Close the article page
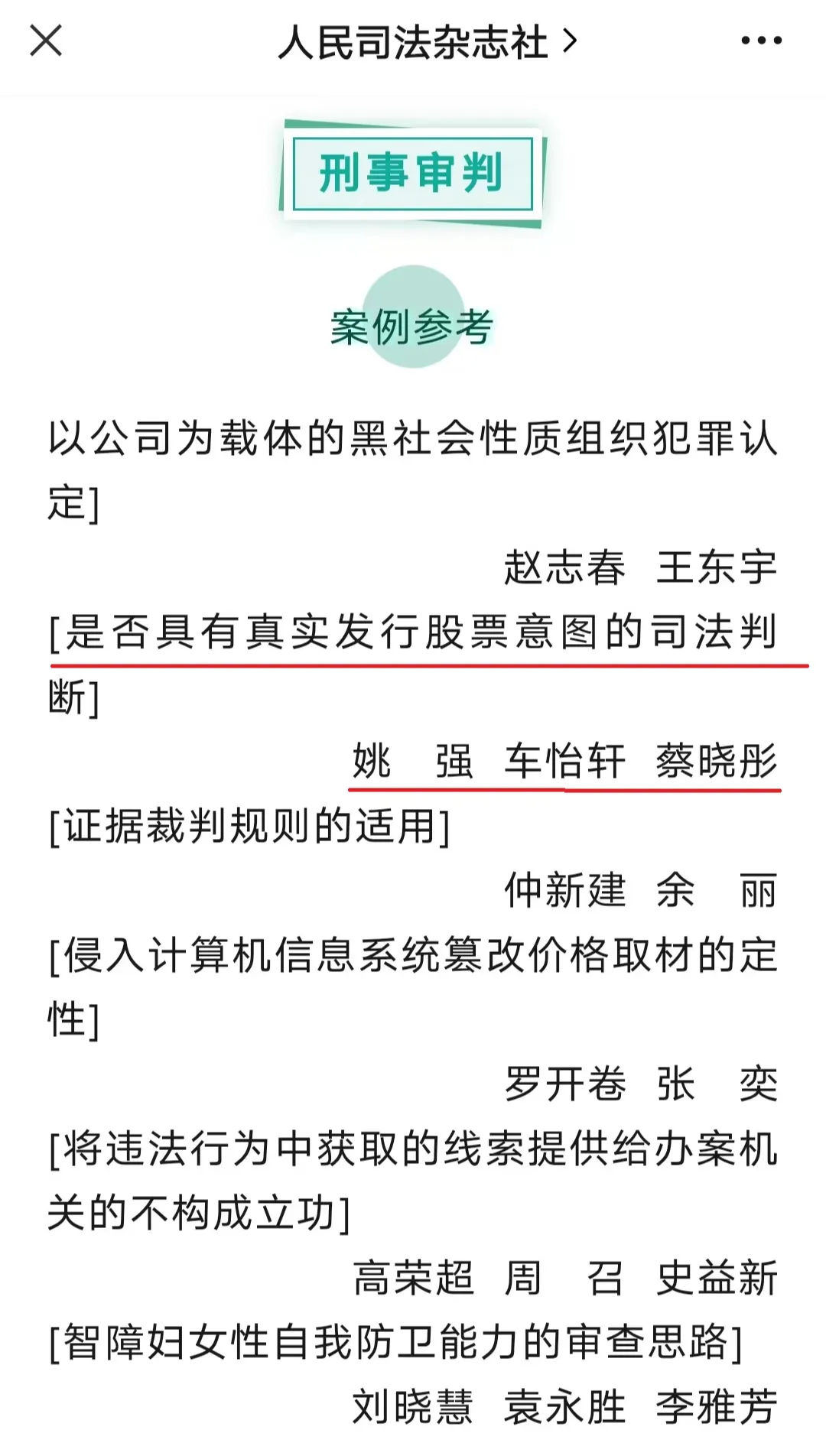This screenshot has width=826, height=1456. [x=45, y=41]
